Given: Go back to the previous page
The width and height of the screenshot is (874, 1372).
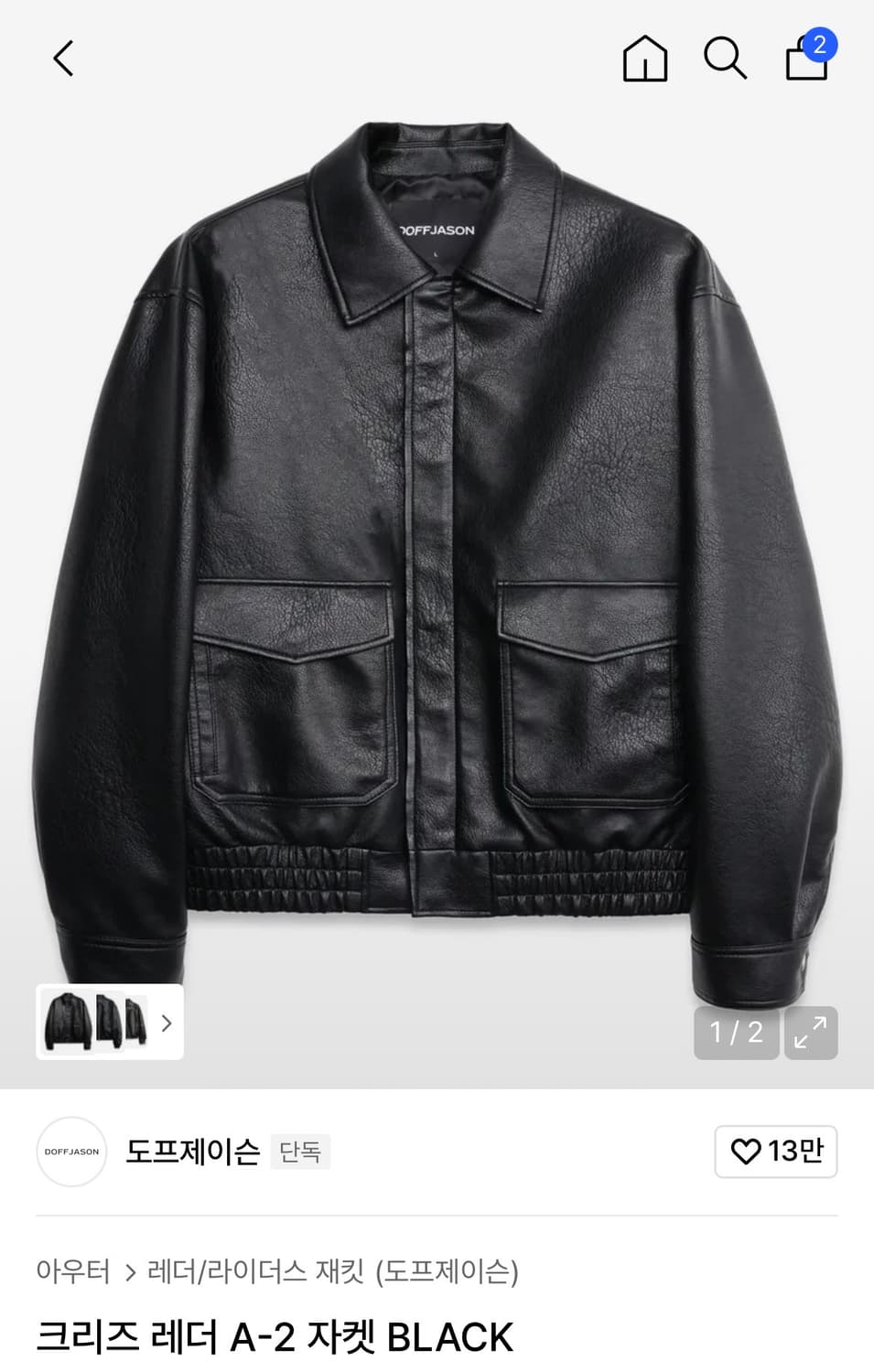Looking at the screenshot, I should tap(63, 59).
